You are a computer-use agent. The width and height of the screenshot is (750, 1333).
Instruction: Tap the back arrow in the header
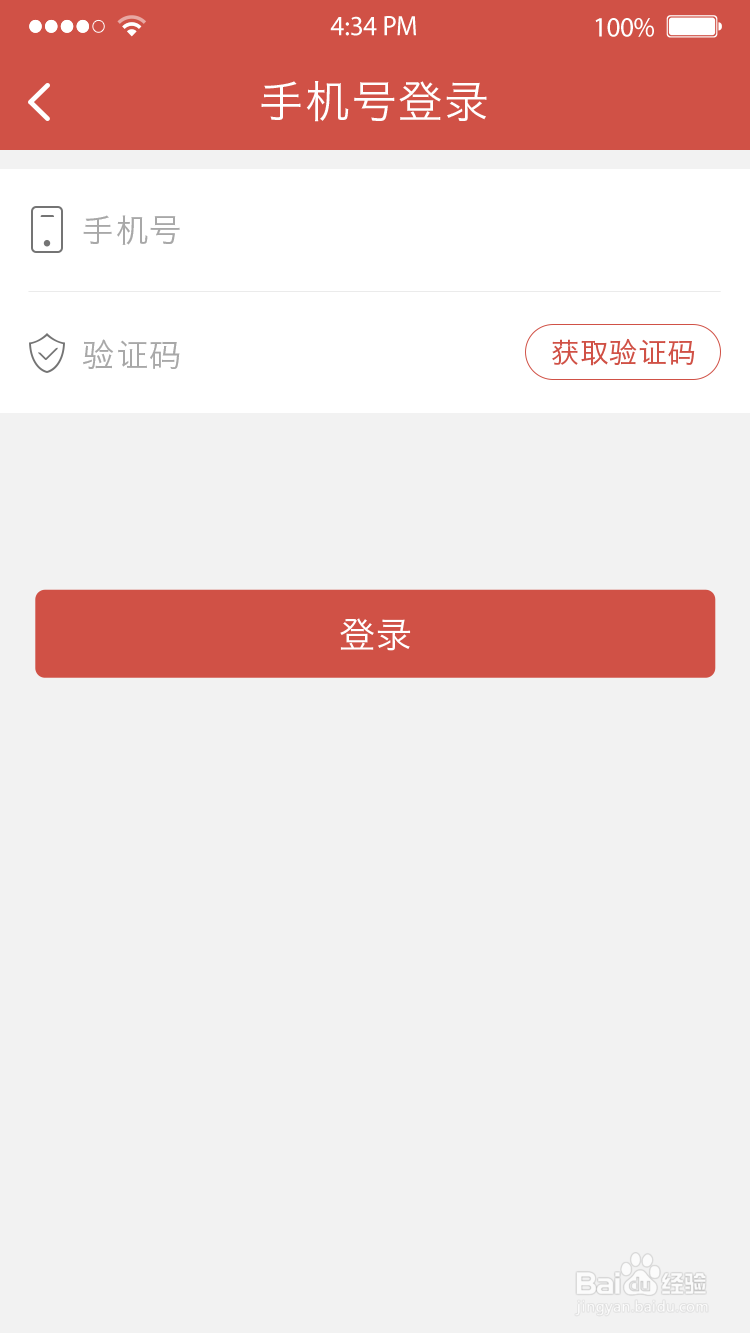(39, 101)
